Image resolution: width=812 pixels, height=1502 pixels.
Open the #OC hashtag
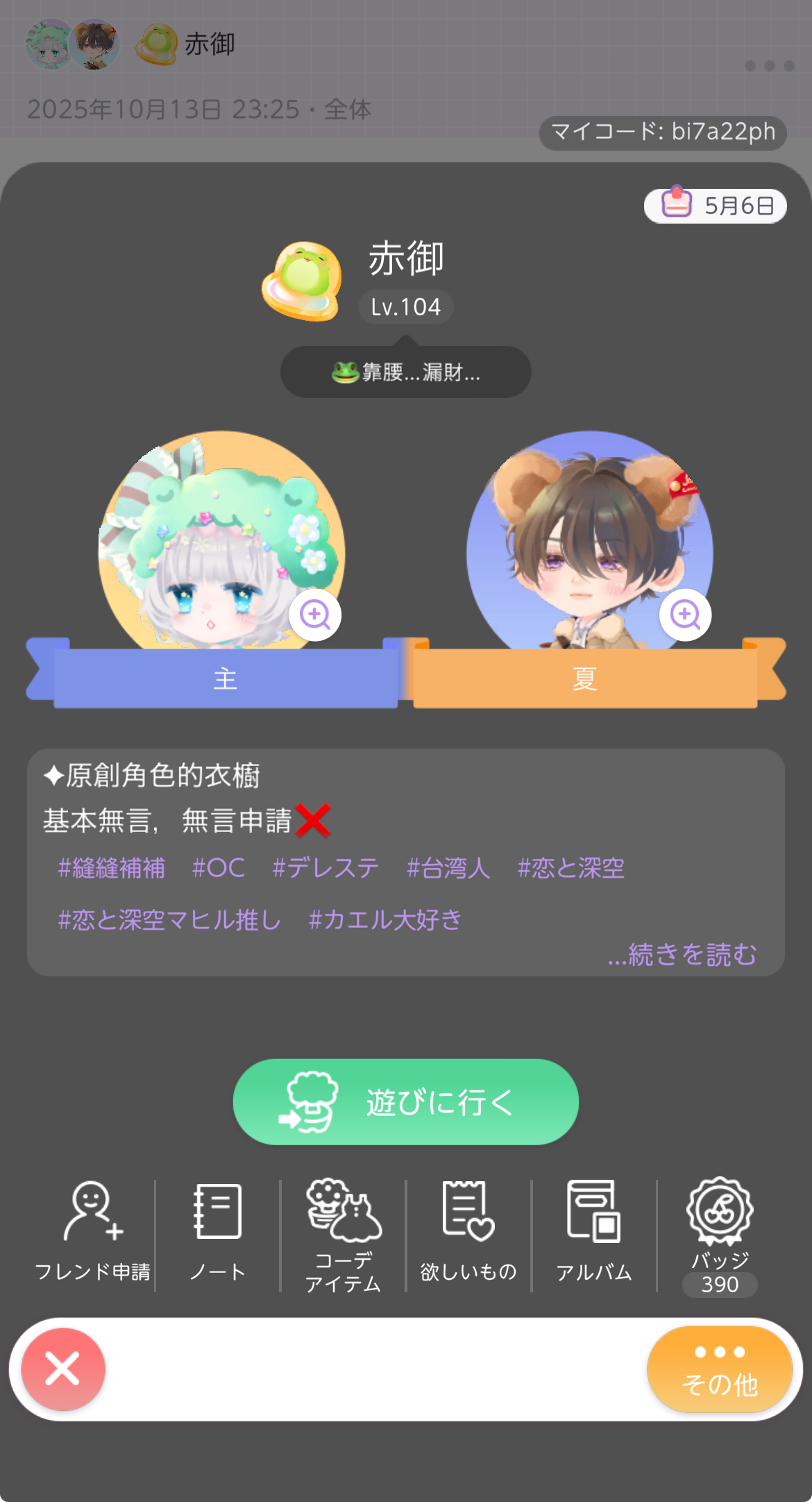(218, 868)
